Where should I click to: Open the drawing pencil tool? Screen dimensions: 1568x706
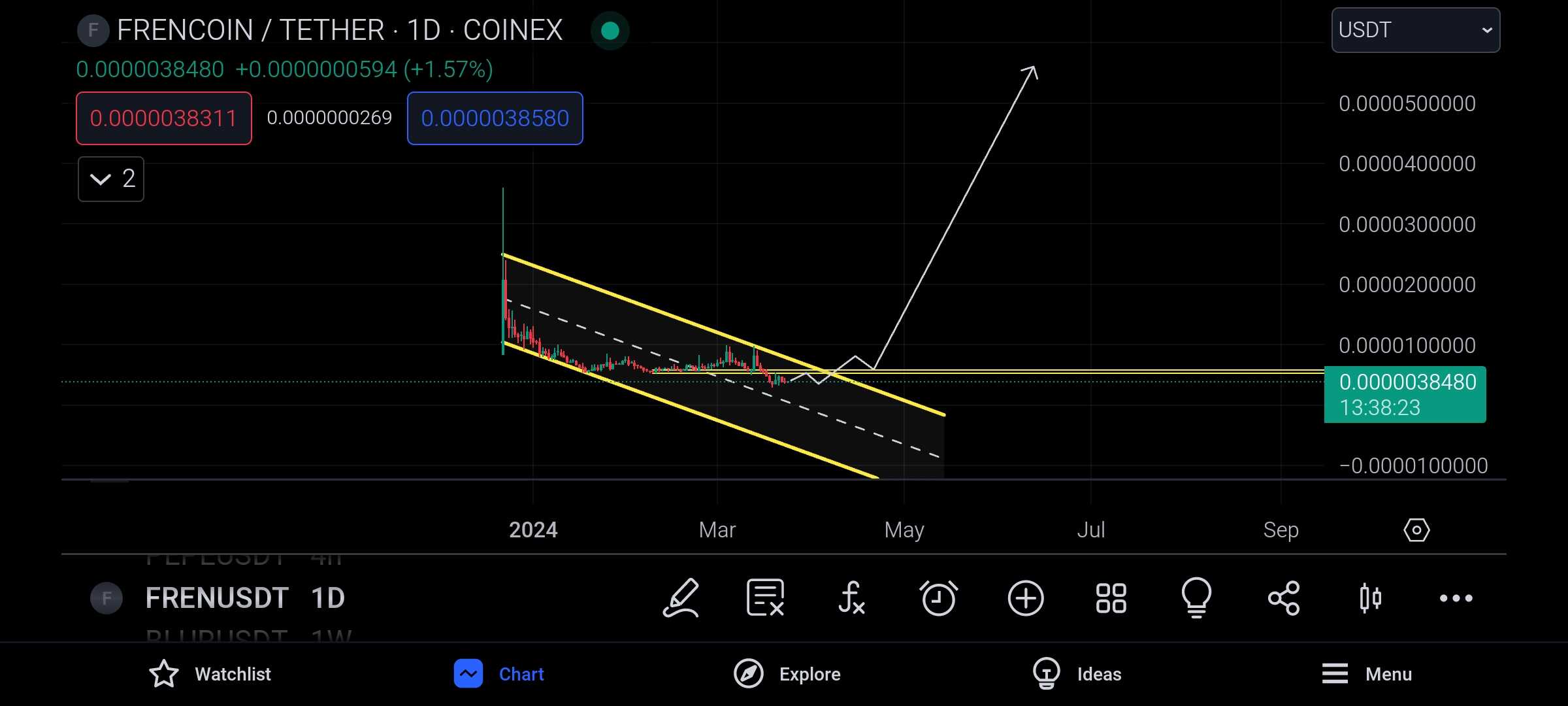(x=680, y=597)
